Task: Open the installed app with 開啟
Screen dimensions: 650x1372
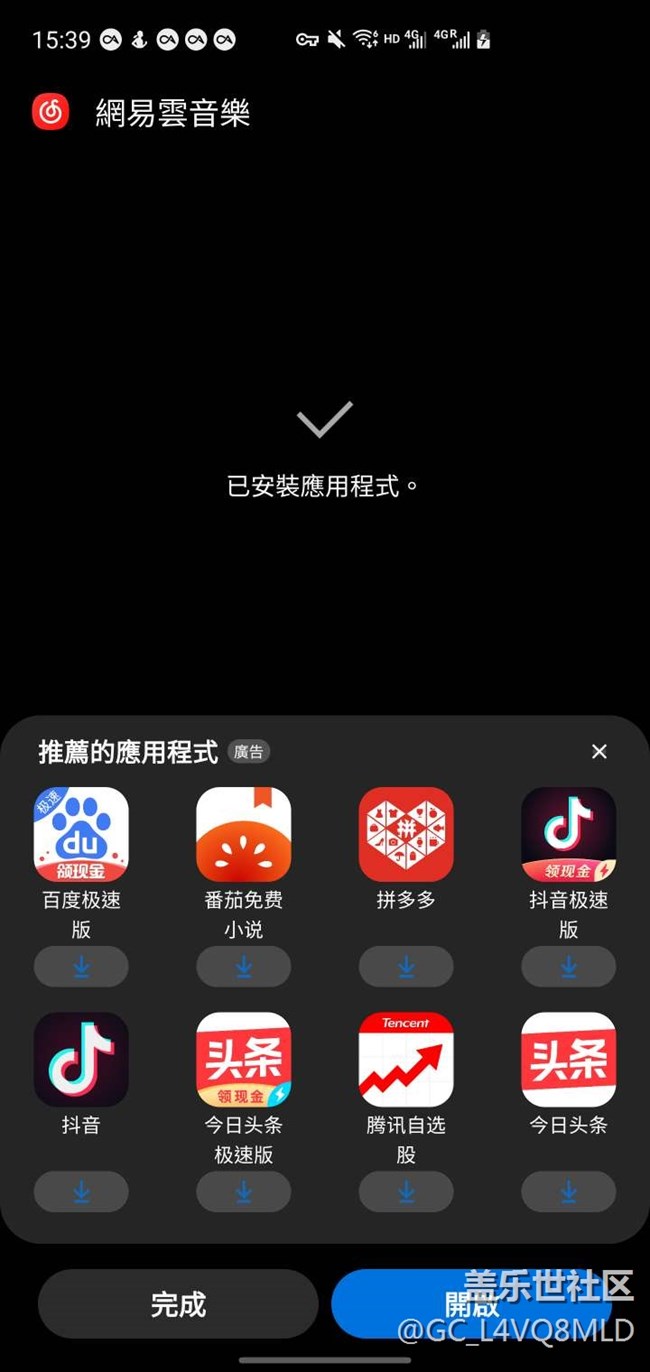Action: tap(470, 1304)
